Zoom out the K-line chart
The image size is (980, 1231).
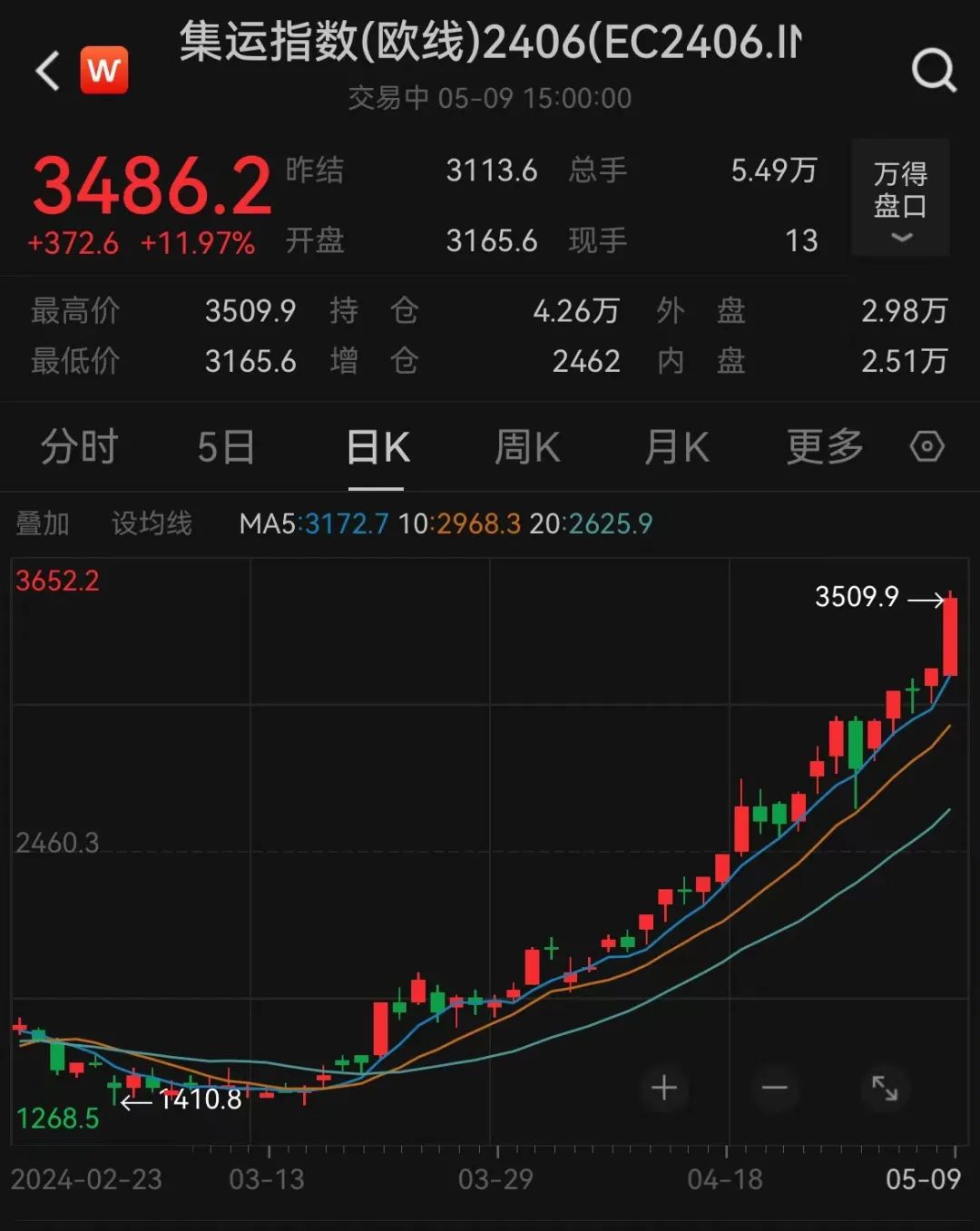(774, 1088)
